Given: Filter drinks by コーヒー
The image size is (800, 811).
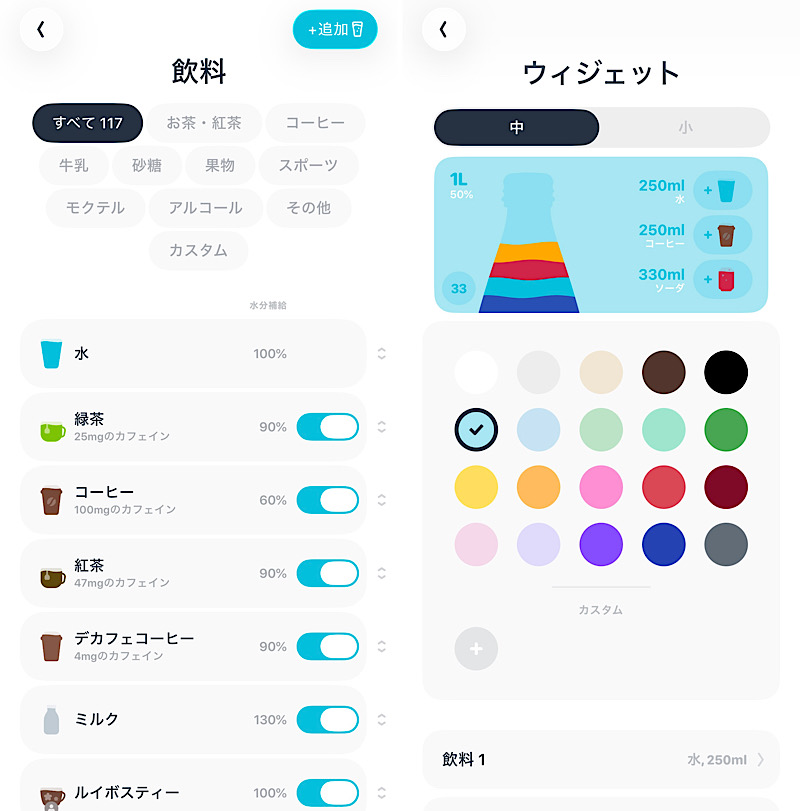Looking at the screenshot, I should click(x=315, y=123).
